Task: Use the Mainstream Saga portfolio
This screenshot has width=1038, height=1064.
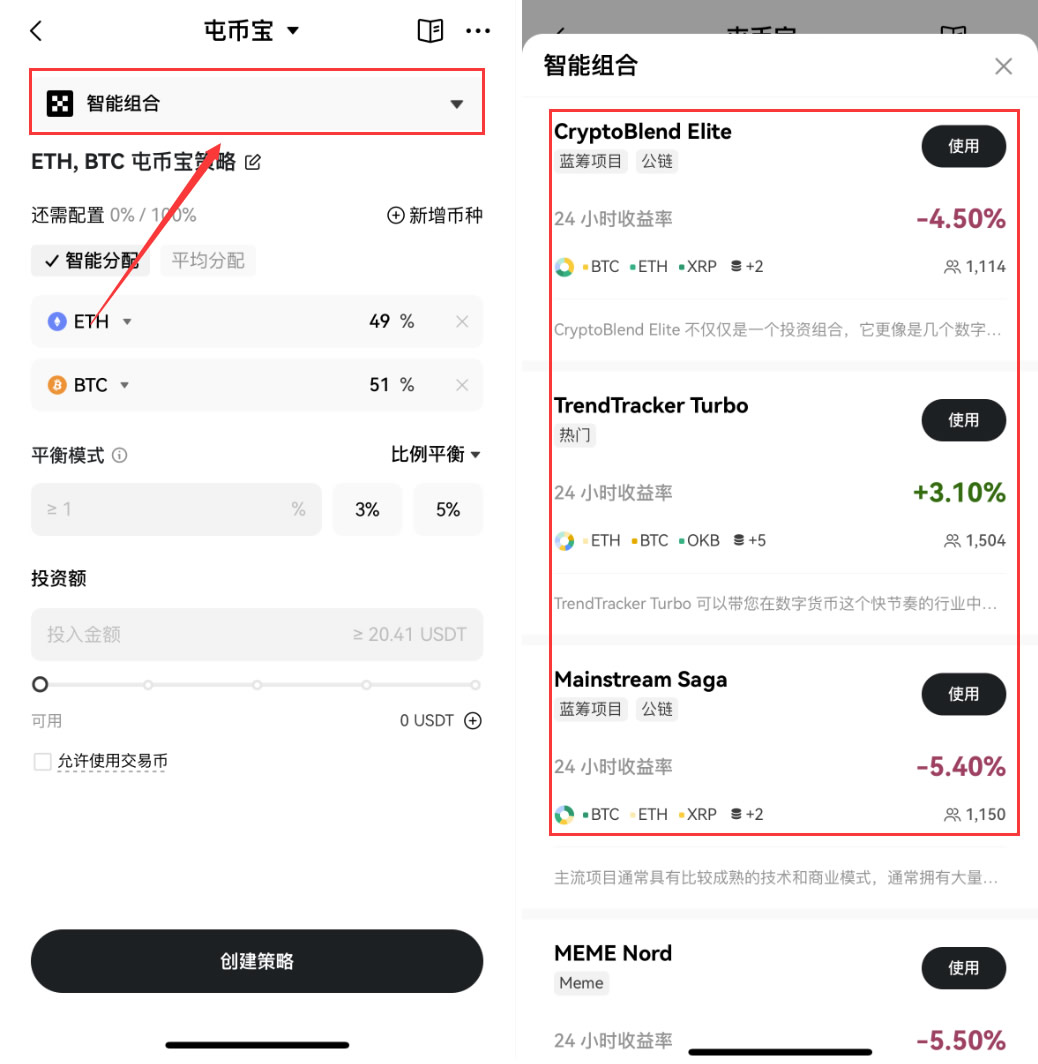Action: (x=963, y=694)
